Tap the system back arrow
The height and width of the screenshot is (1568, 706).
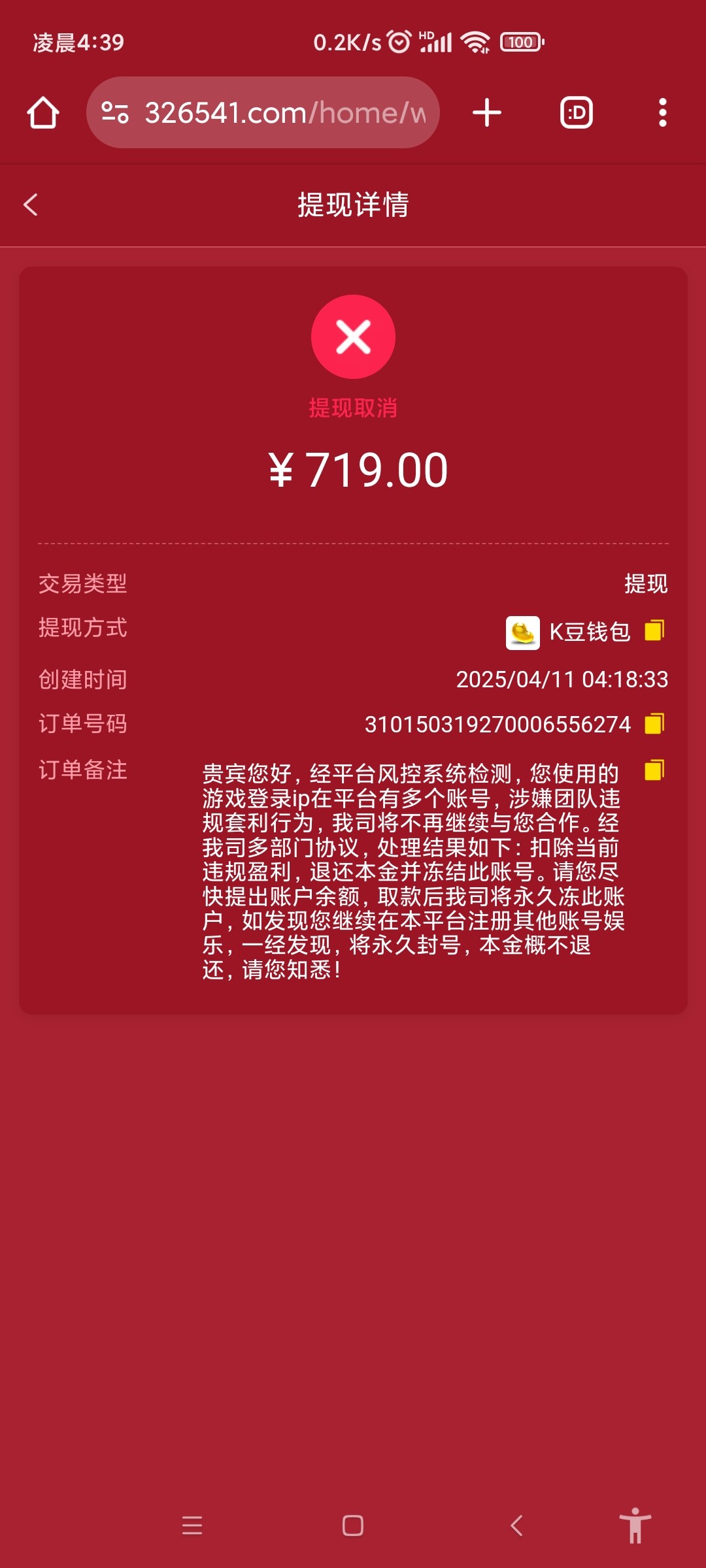516,1526
